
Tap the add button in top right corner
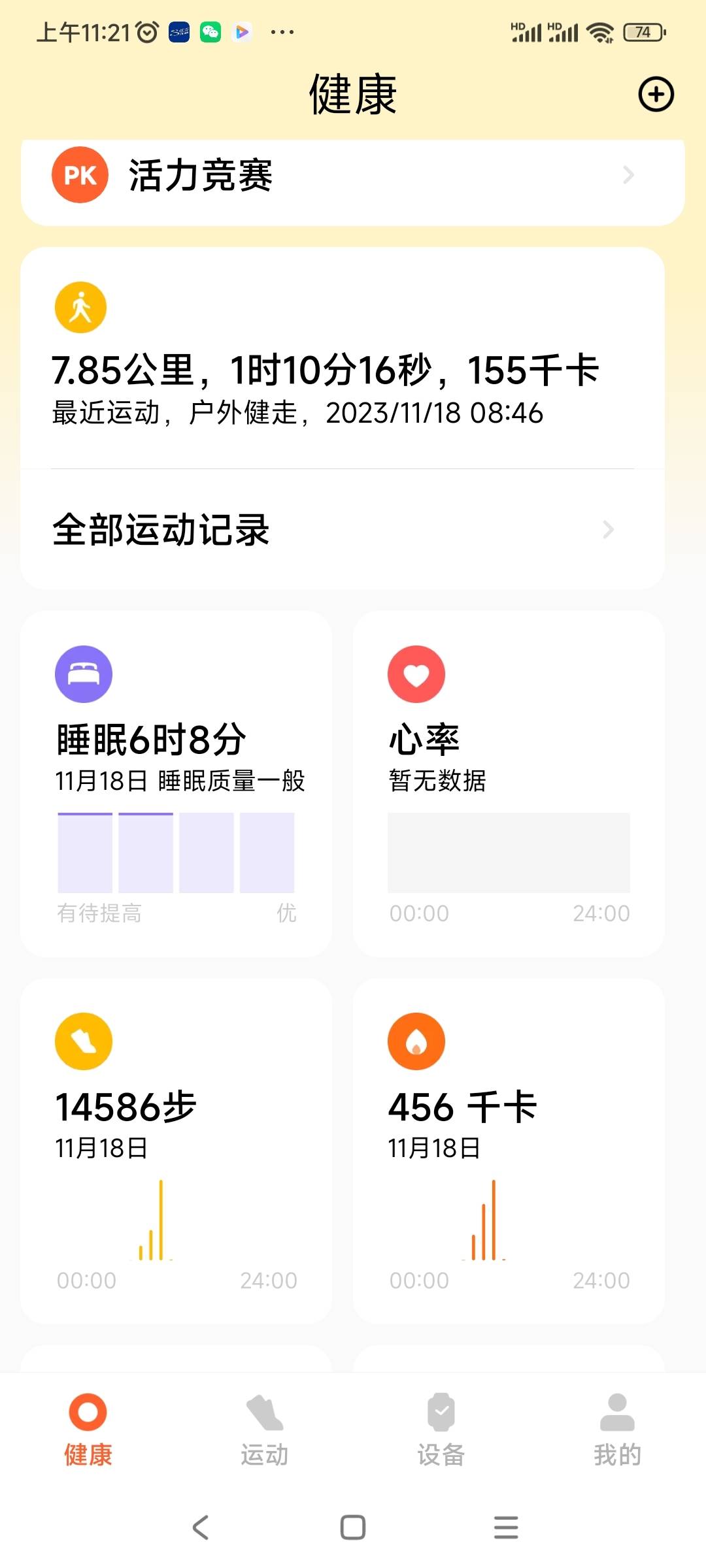[x=656, y=95]
